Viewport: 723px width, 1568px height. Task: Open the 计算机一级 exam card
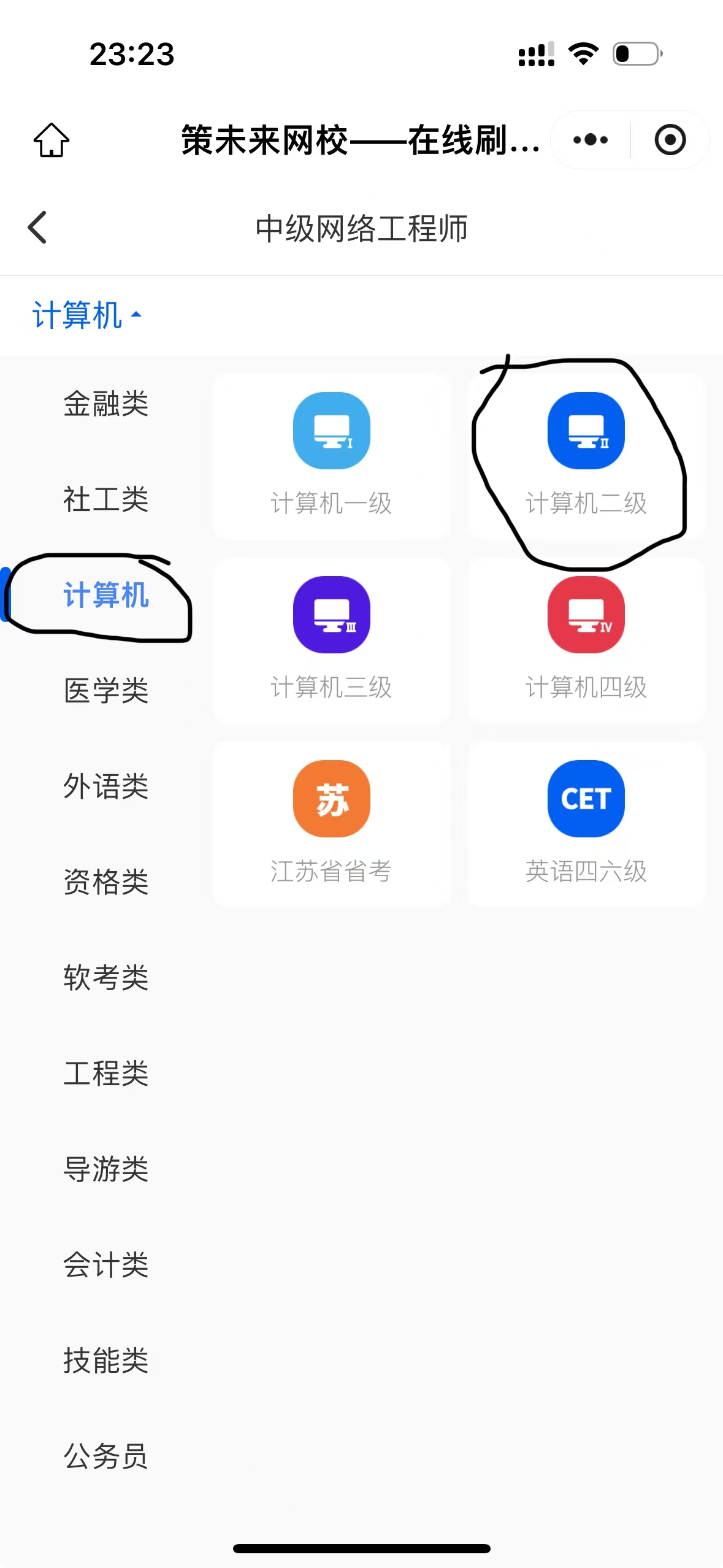pos(331,457)
